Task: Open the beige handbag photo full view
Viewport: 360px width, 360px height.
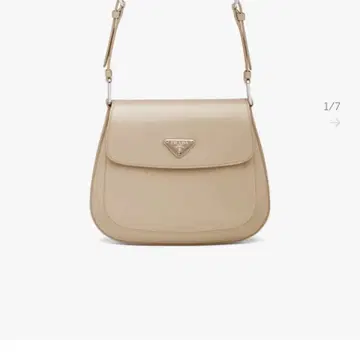Action: [x=180, y=123]
